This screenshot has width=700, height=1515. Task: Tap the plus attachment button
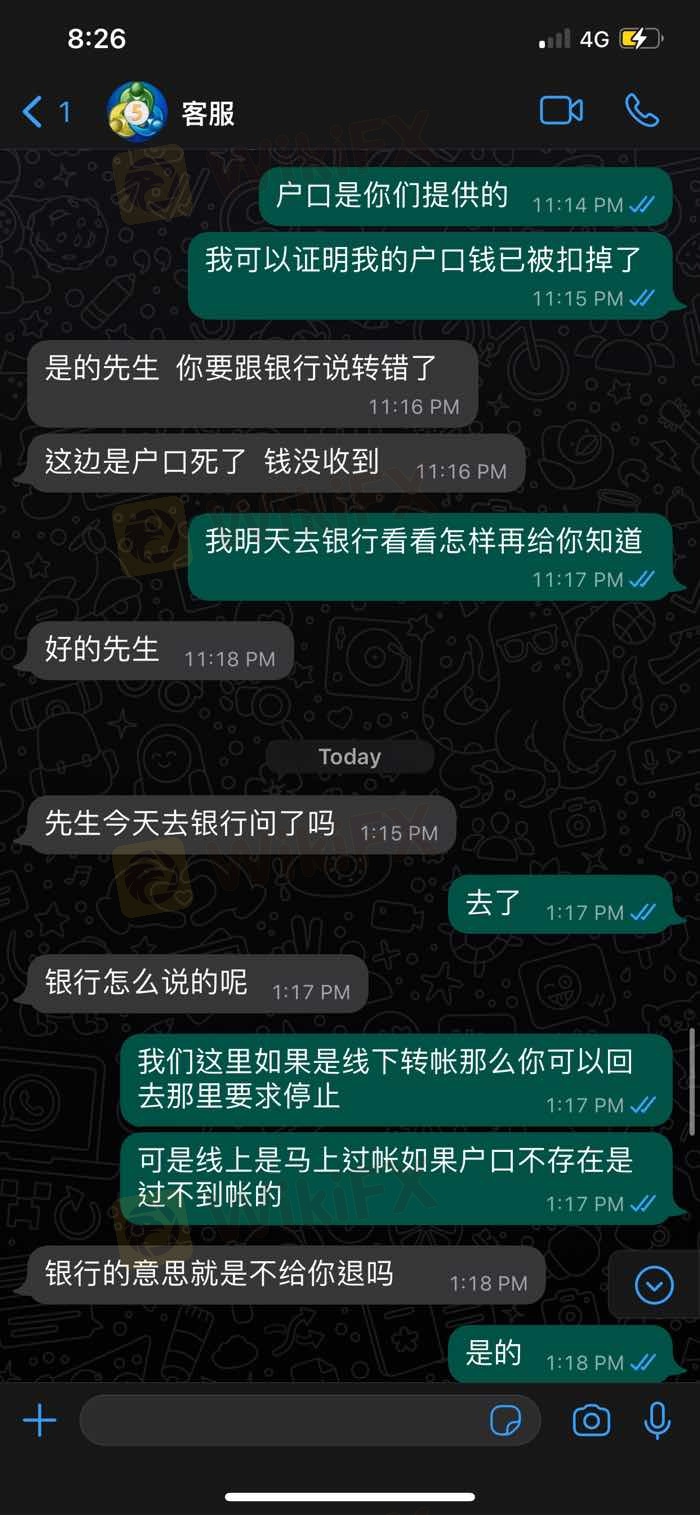coord(40,1420)
